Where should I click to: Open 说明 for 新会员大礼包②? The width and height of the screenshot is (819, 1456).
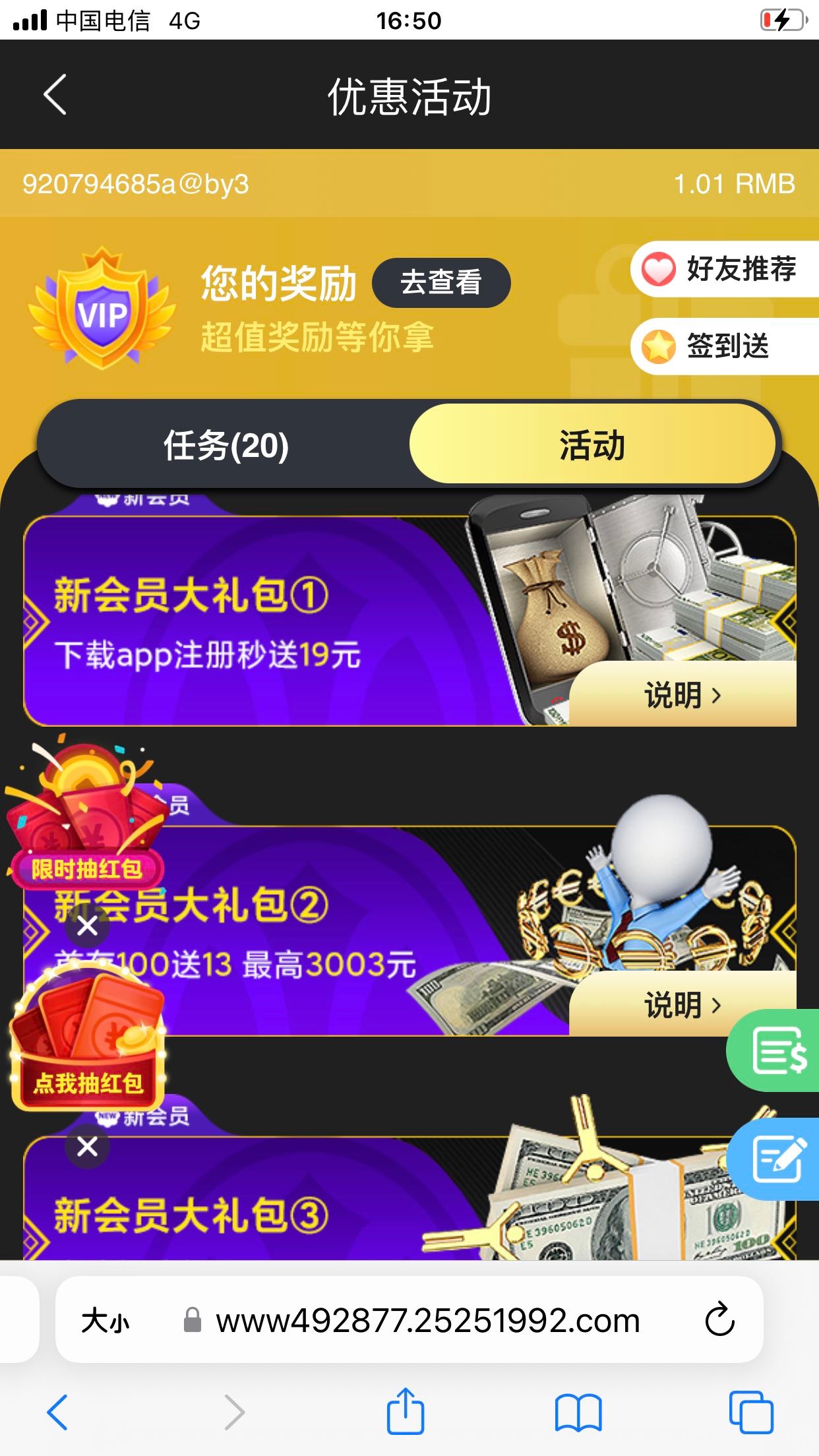point(682,1005)
